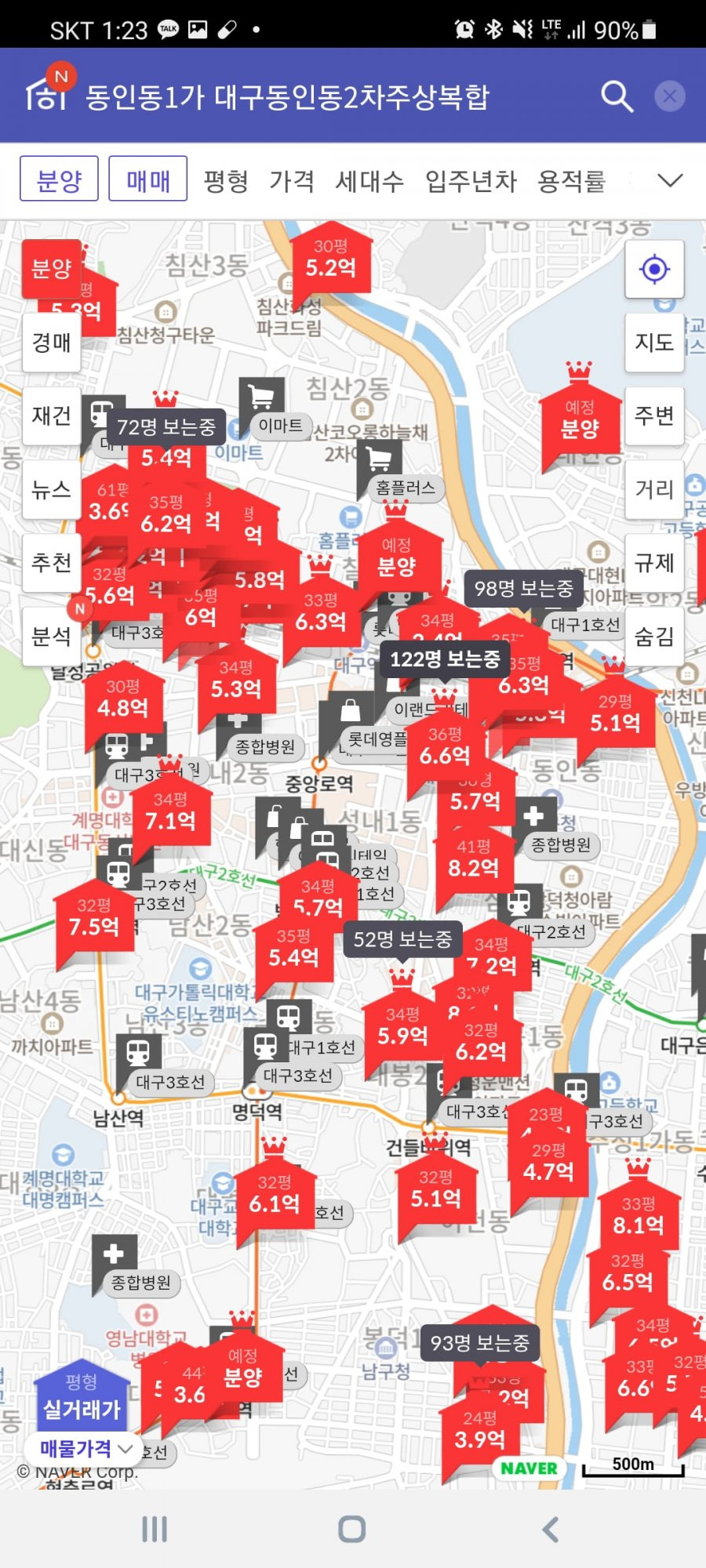Tap the 규제 map overlay button
Viewport: 706px width, 1568px height.
coord(654,563)
